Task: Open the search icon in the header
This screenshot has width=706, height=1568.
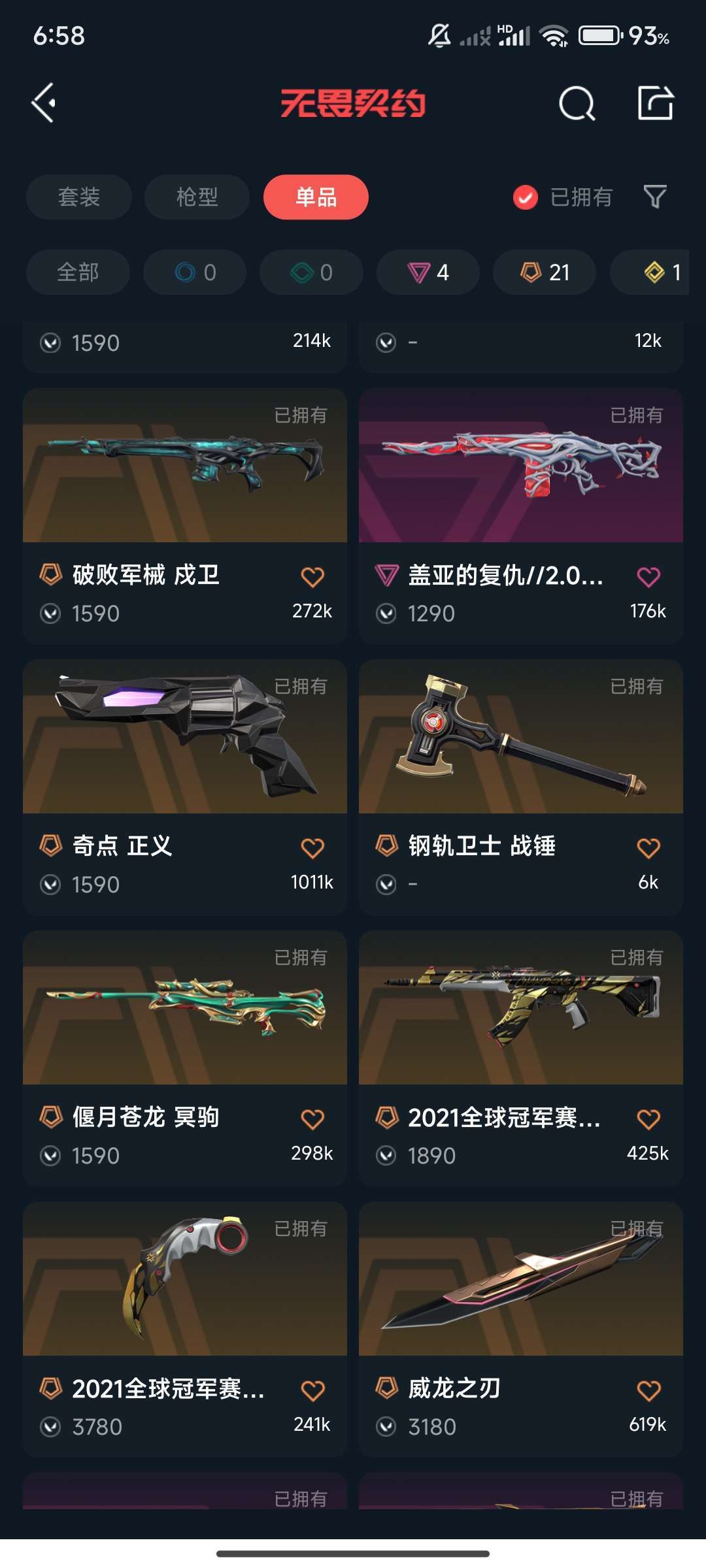Action: coord(577,103)
